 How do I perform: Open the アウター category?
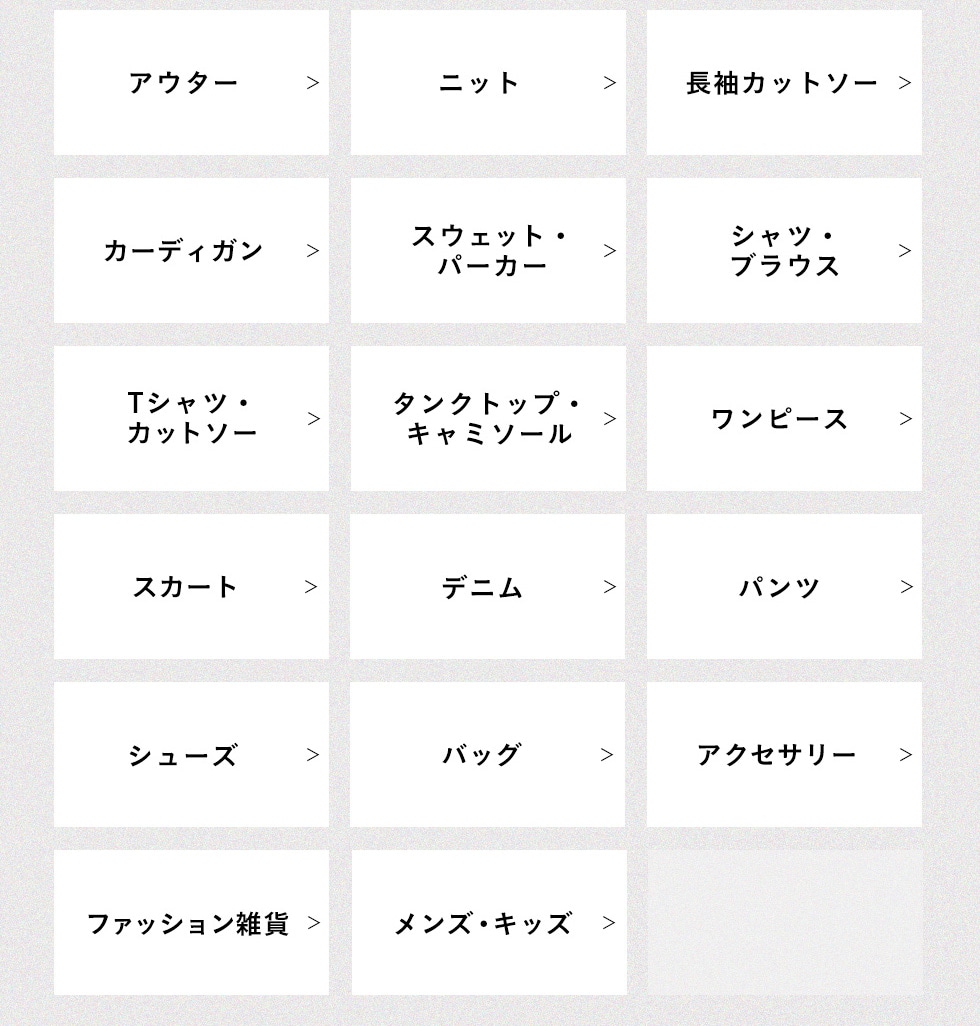tap(191, 83)
